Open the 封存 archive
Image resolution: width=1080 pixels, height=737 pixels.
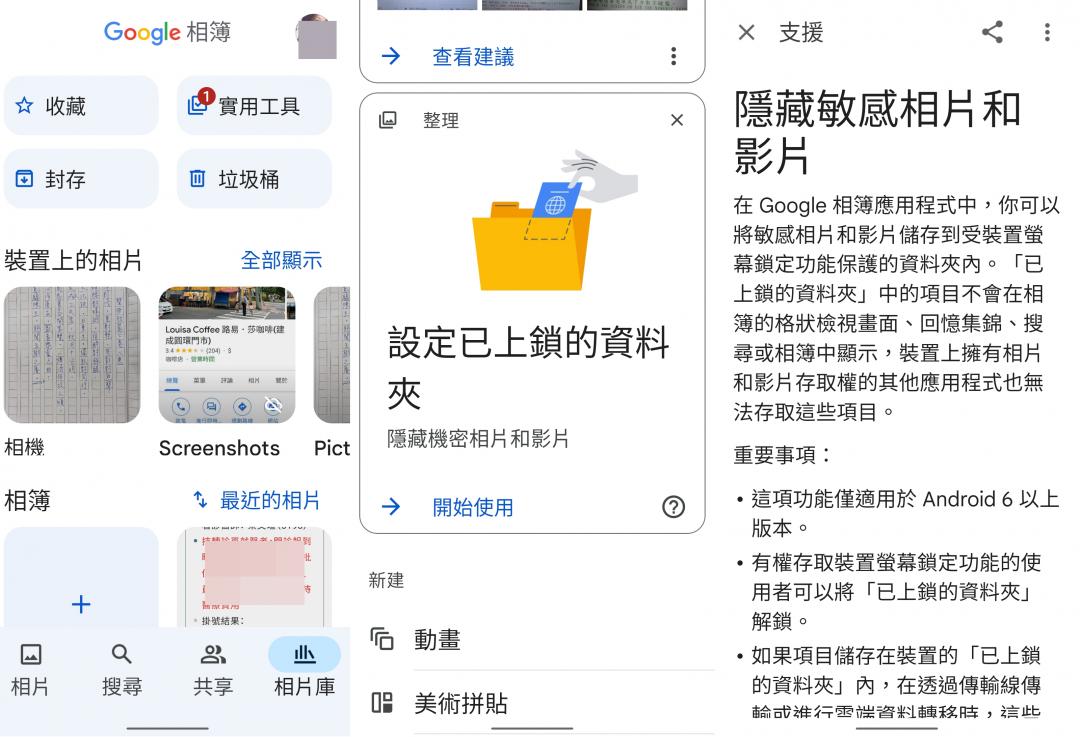pos(80,180)
